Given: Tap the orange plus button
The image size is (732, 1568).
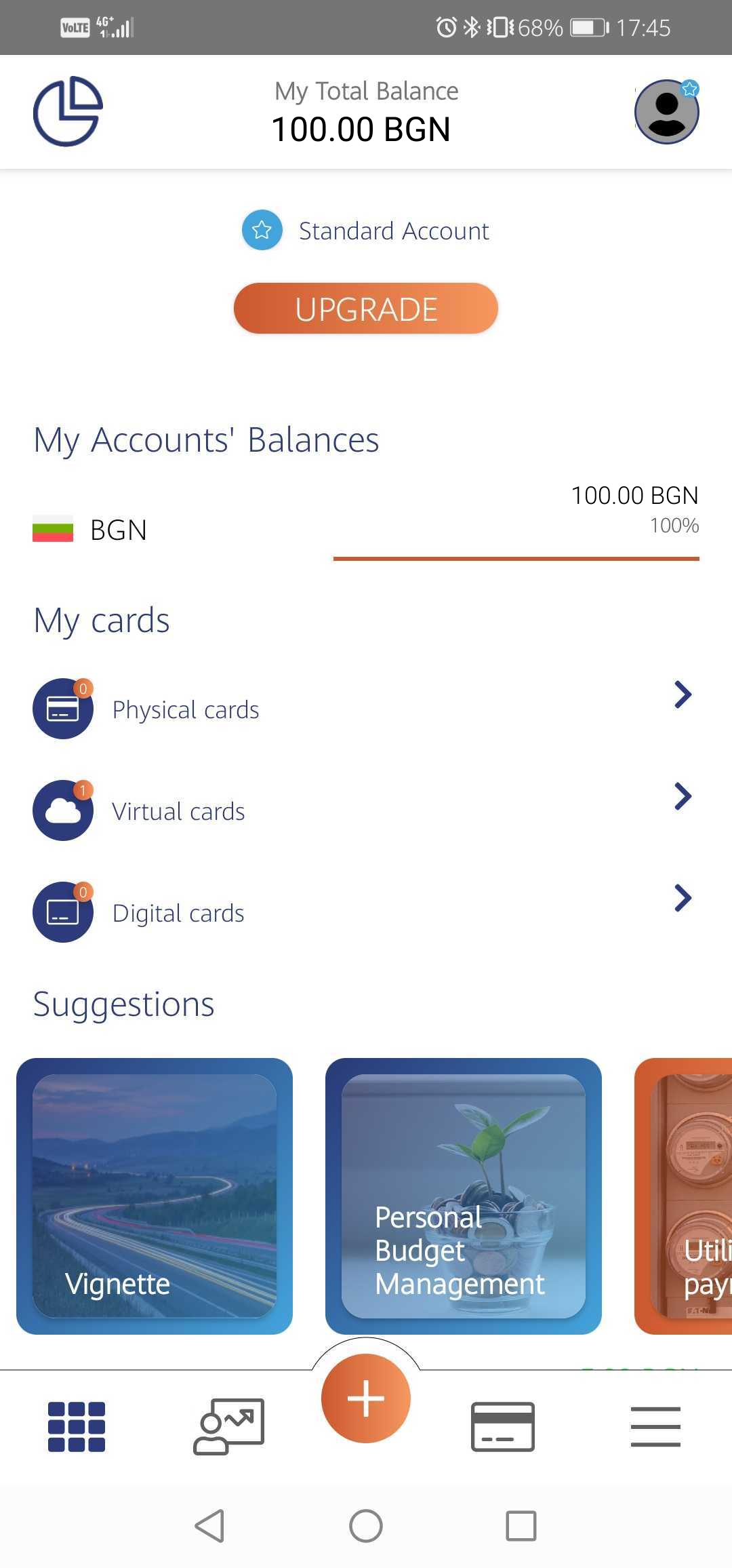Looking at the screenshot, I should [366, 1398].
